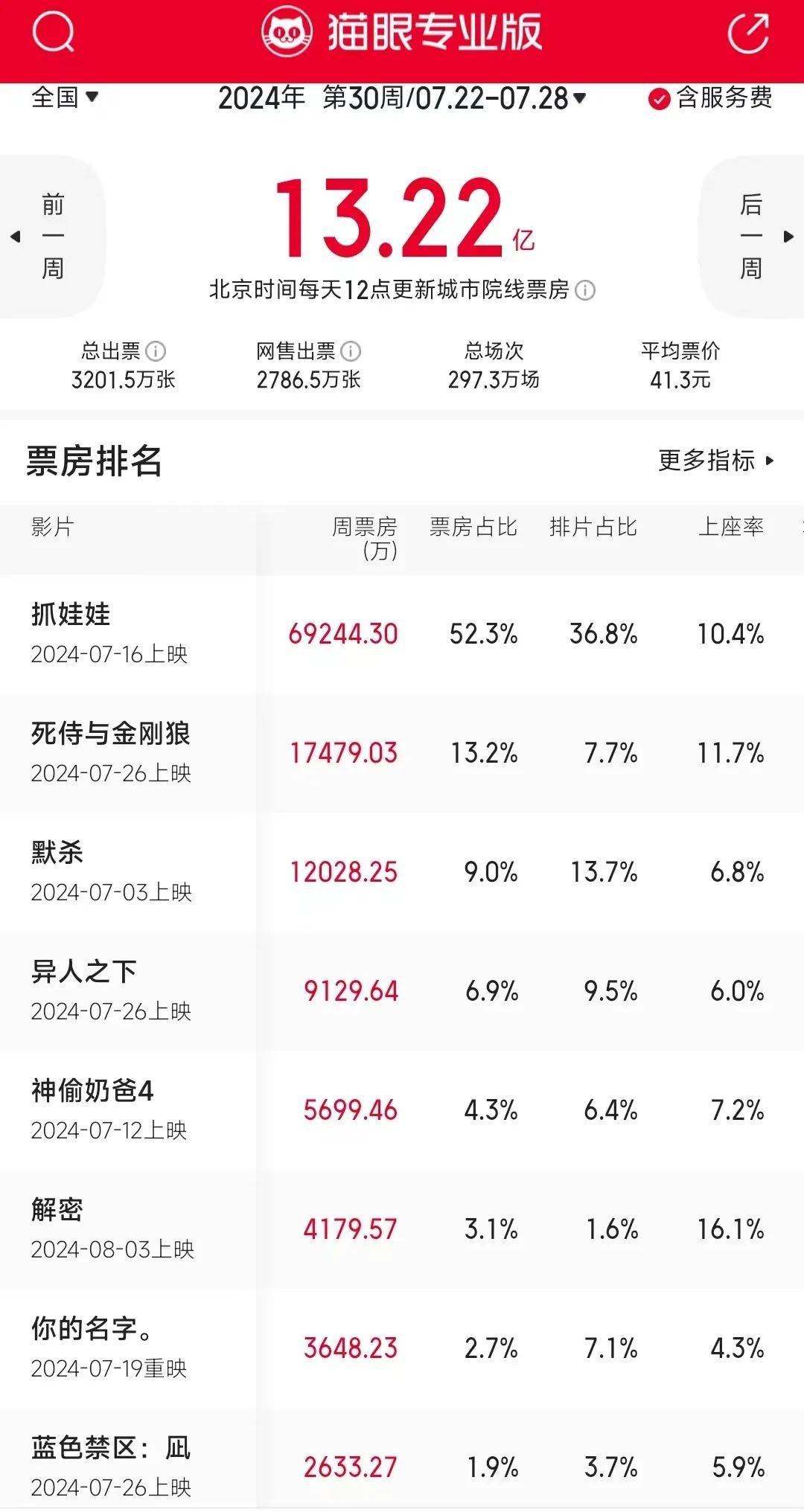Show info for 网售出票

coord(350,350)
